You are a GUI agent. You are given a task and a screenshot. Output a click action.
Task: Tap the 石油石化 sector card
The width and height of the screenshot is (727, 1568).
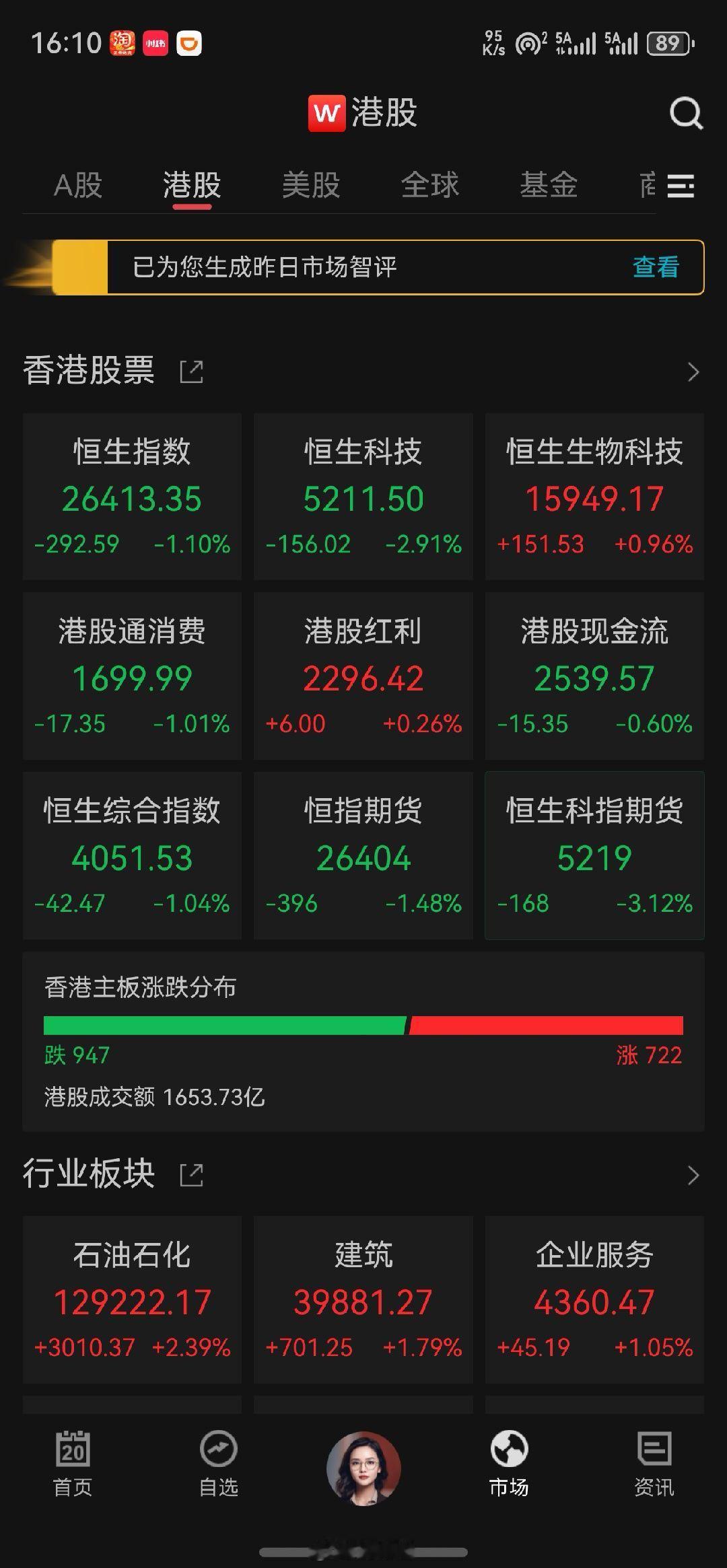coord(132,1299)
